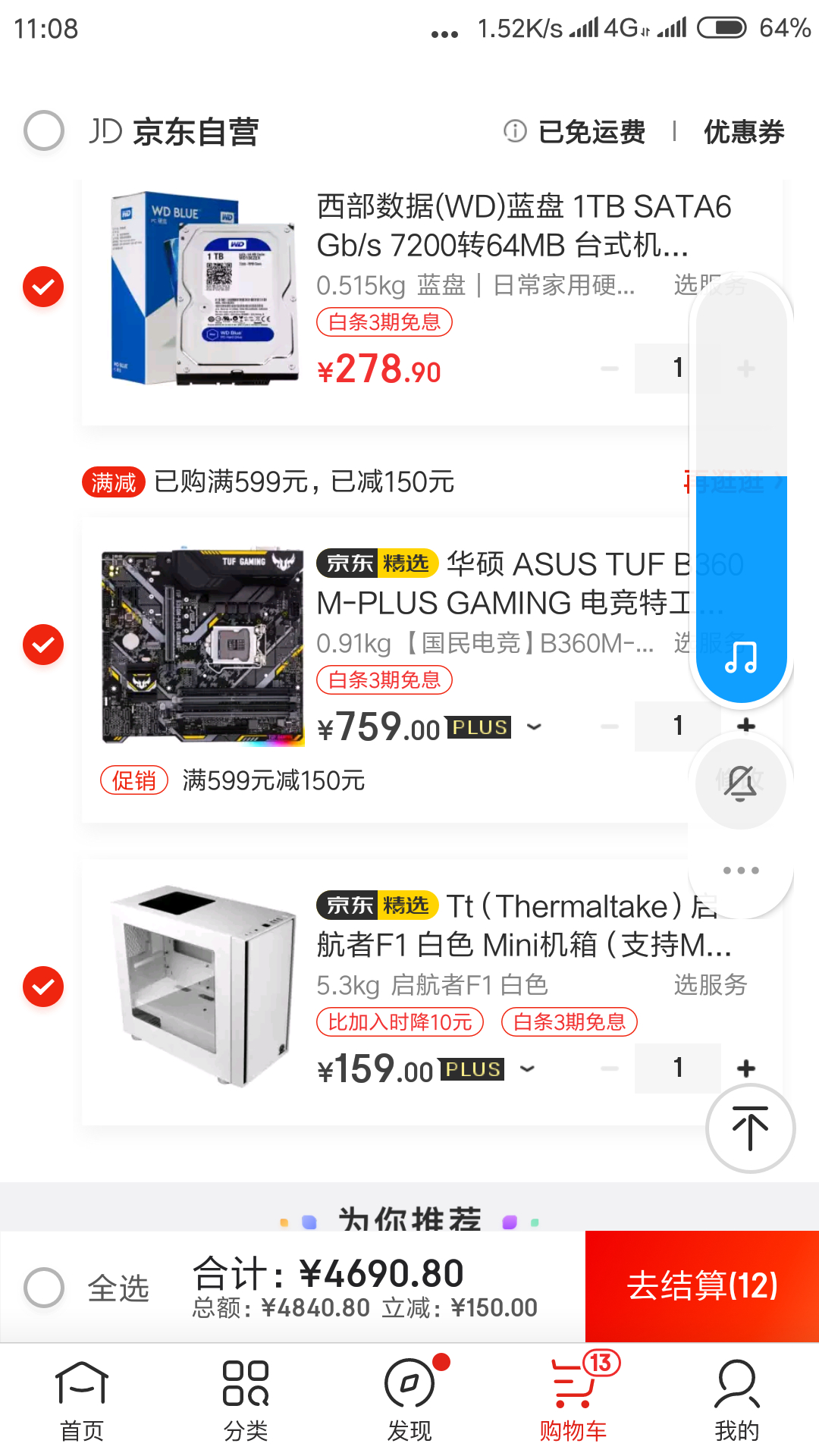View the ASUS TUF motherboard product image
Screen dimensions: 819x1456
(203, 646)
